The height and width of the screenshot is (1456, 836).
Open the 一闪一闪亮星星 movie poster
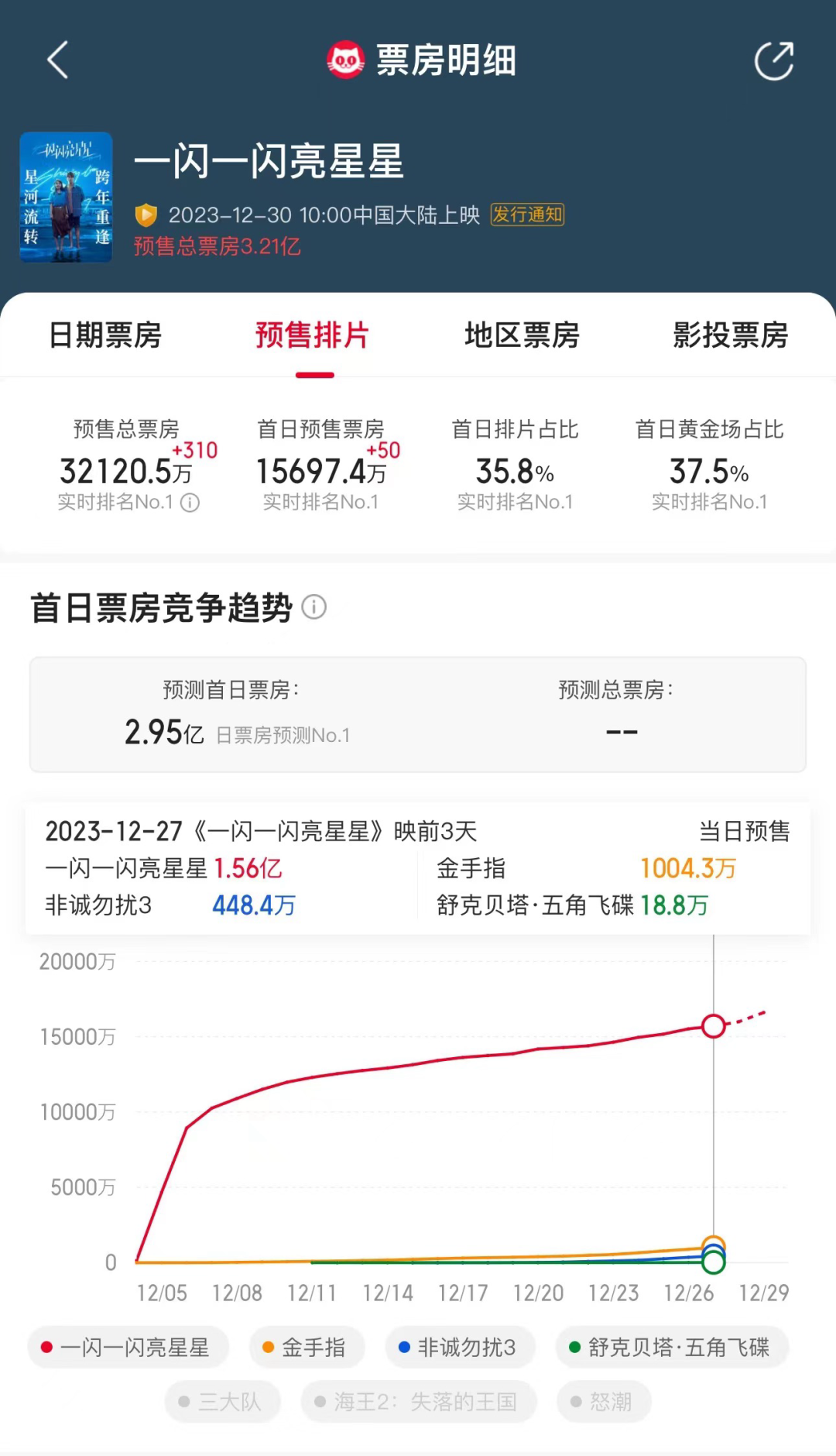[x=67, y=197]
